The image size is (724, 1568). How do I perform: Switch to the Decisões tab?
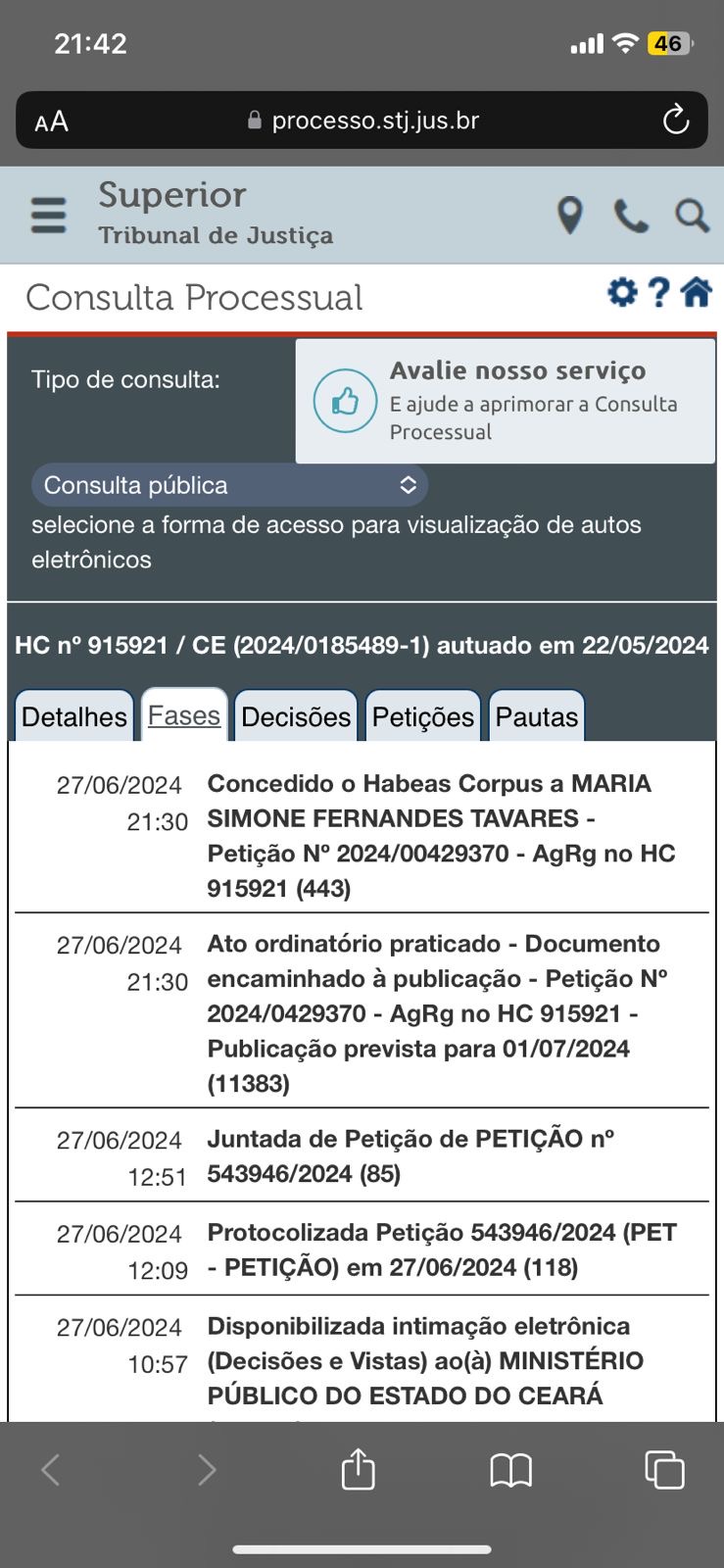(296, 716)
